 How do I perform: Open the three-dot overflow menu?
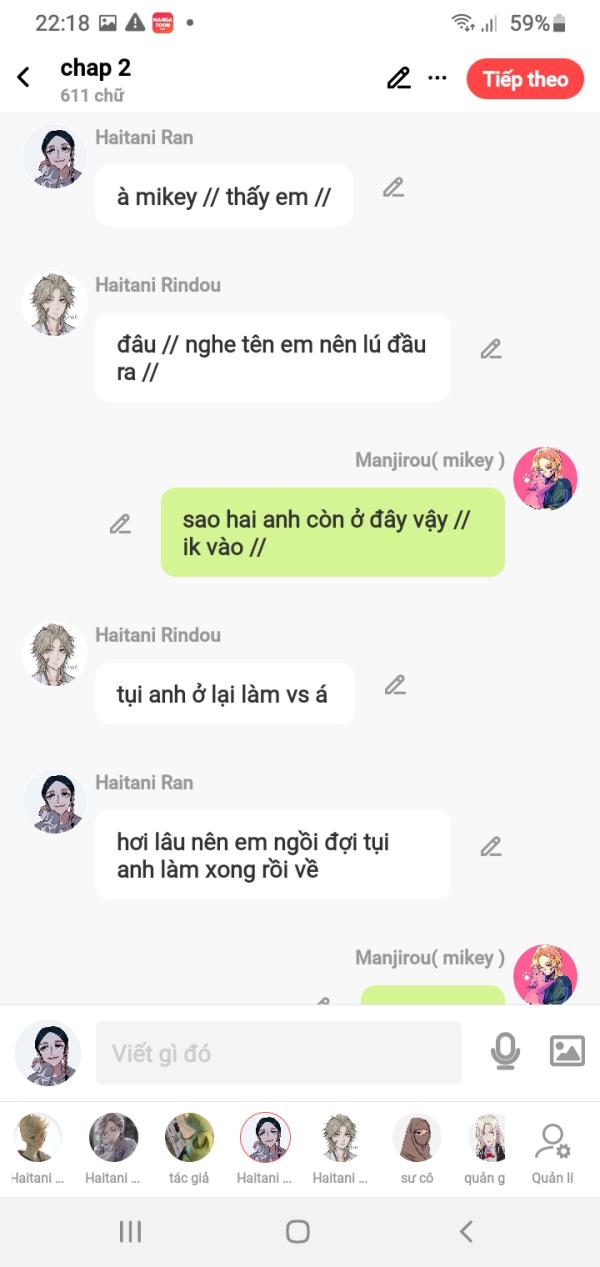pos(438,78)
